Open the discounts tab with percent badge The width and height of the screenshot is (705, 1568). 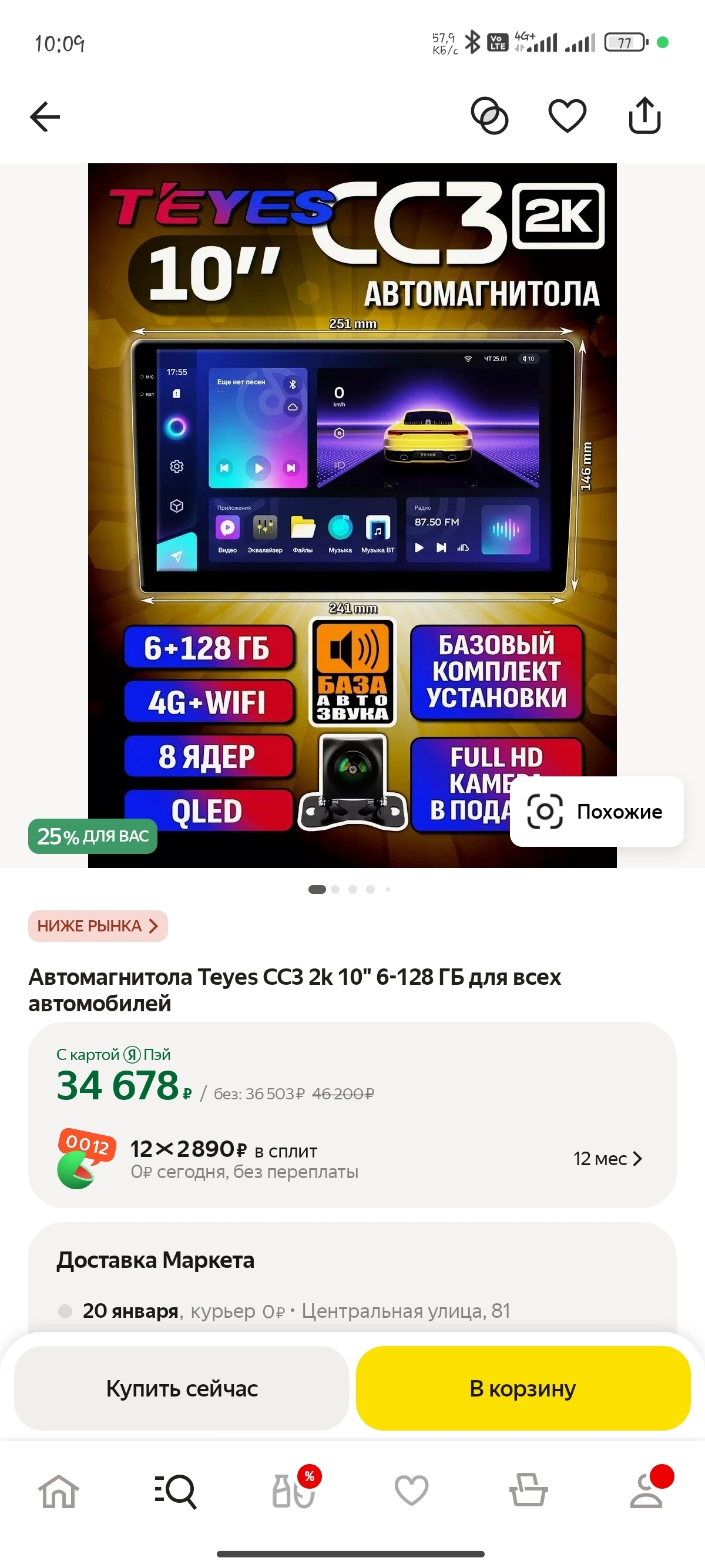pyautogui.click(x=293, y=1491)
